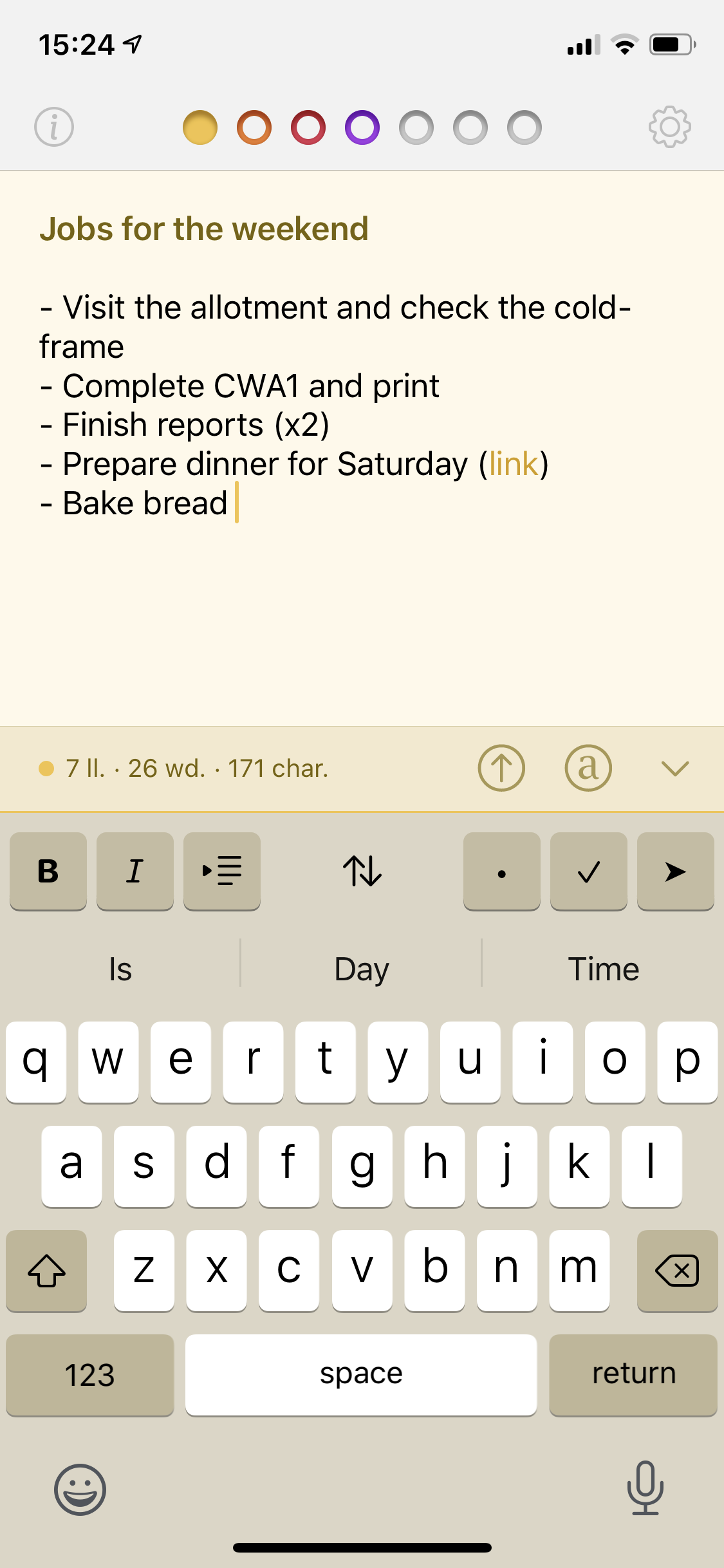Open the link in the Saturday dinner line
724x1568 pixels.
pyautogui.click(x=514, y=464)
